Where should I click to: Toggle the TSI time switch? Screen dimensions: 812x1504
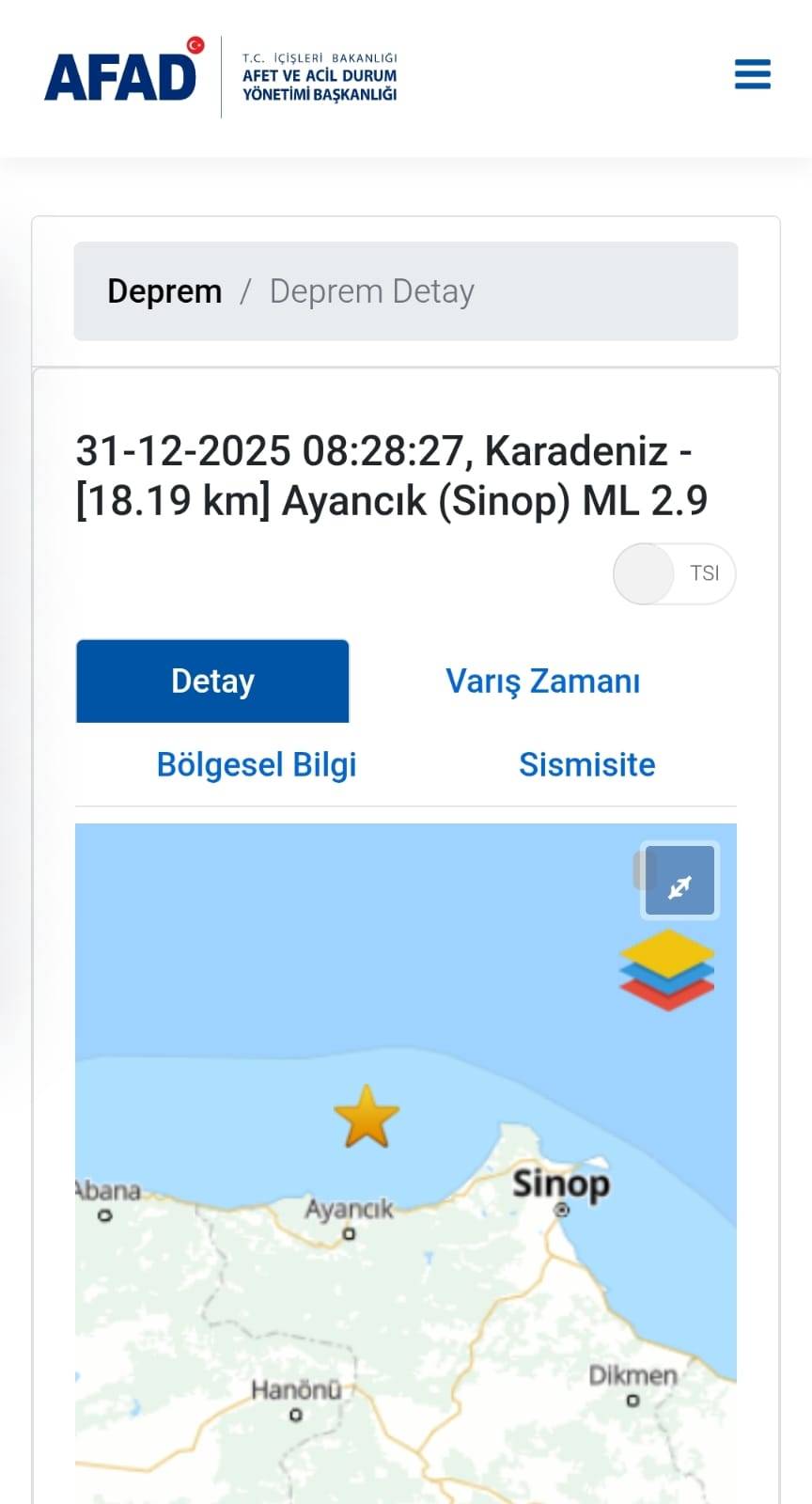pos(673,573)
